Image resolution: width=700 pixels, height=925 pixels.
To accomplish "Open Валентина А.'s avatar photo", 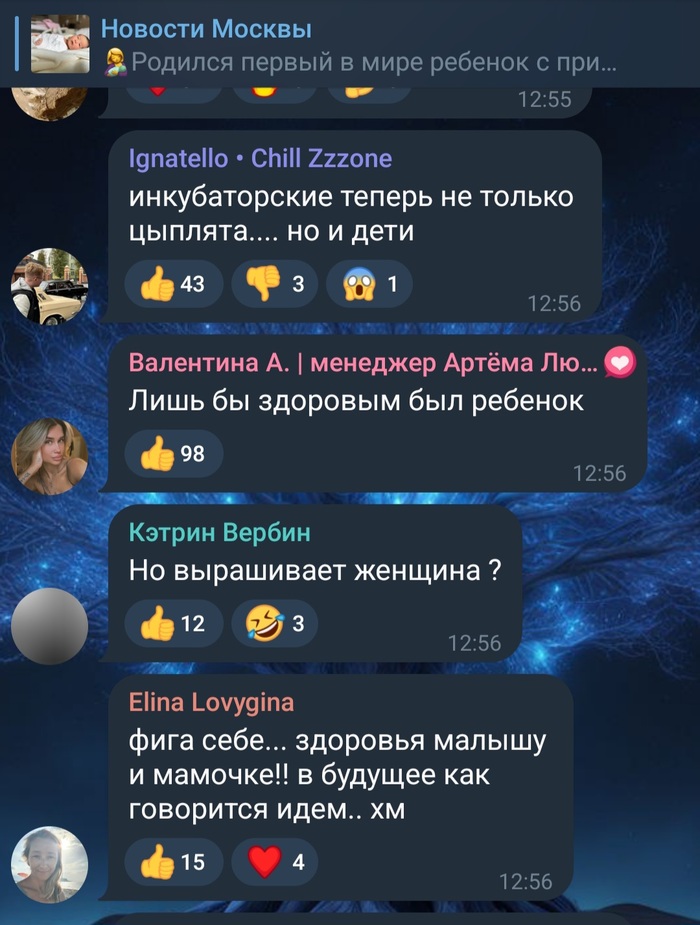I will click(50, 456).
